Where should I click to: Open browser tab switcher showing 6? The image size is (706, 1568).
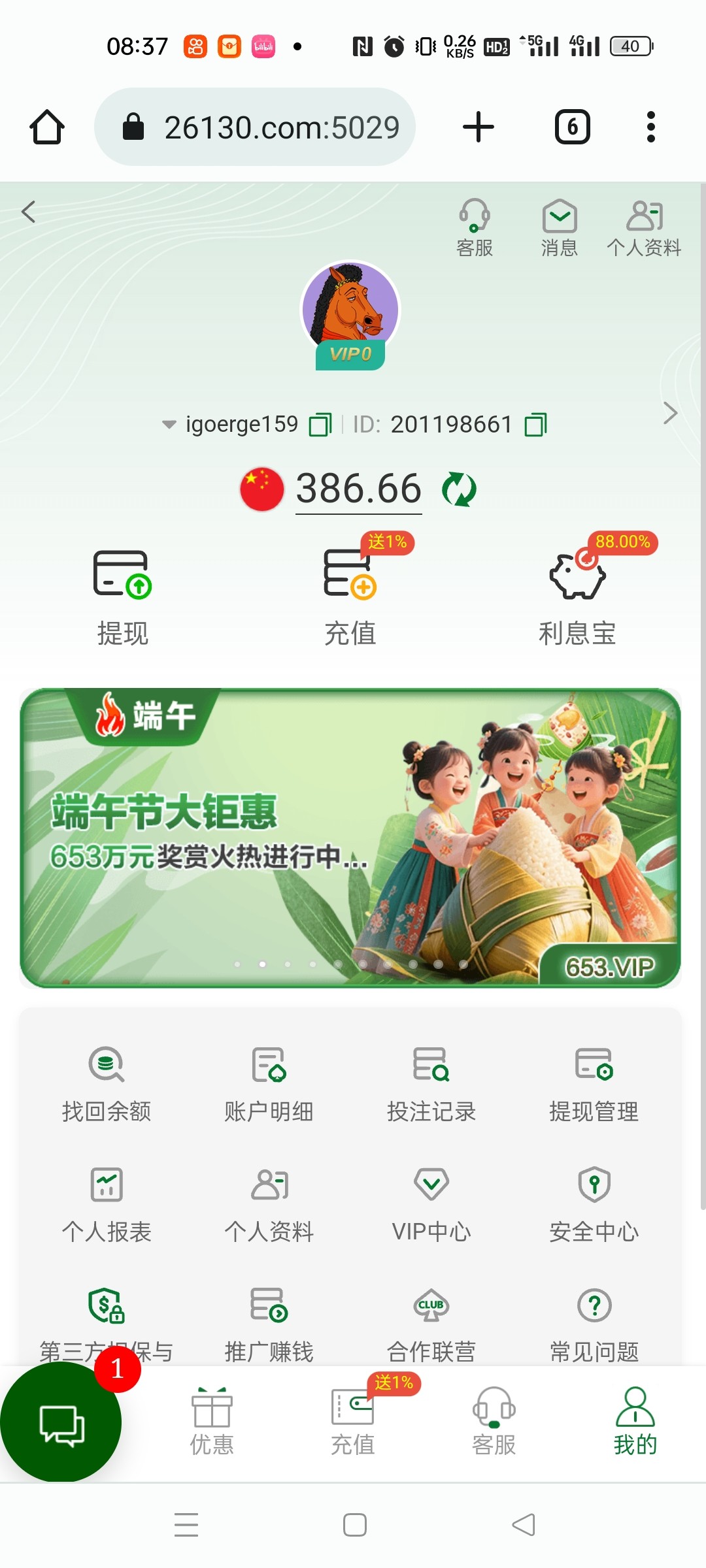click(x=572, y=127)
